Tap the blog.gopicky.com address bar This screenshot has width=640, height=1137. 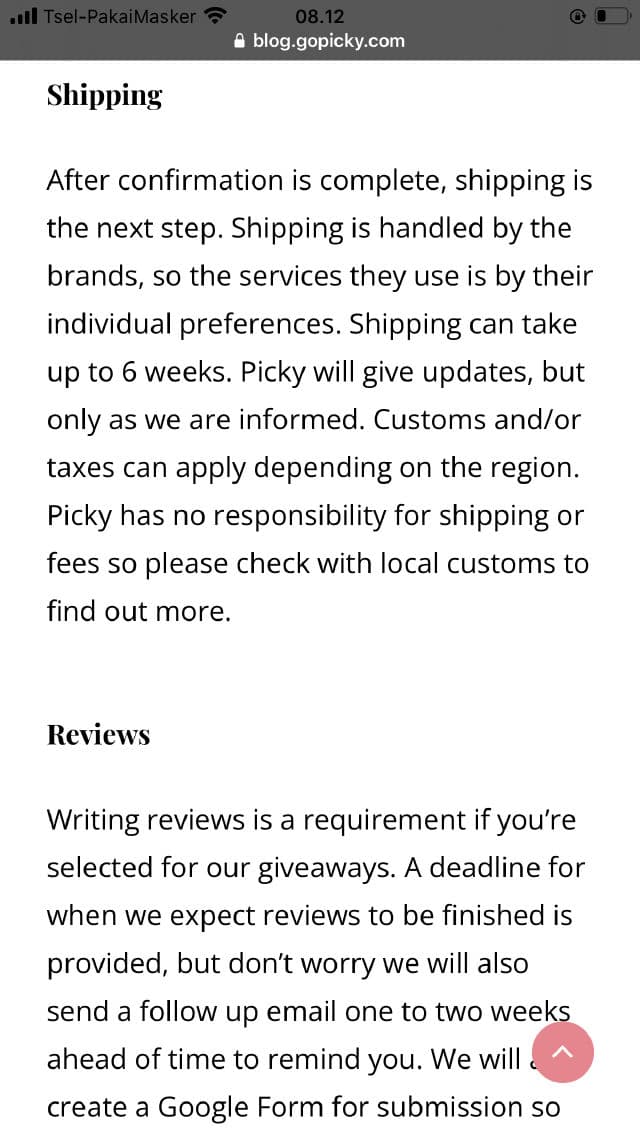point(319,41)
